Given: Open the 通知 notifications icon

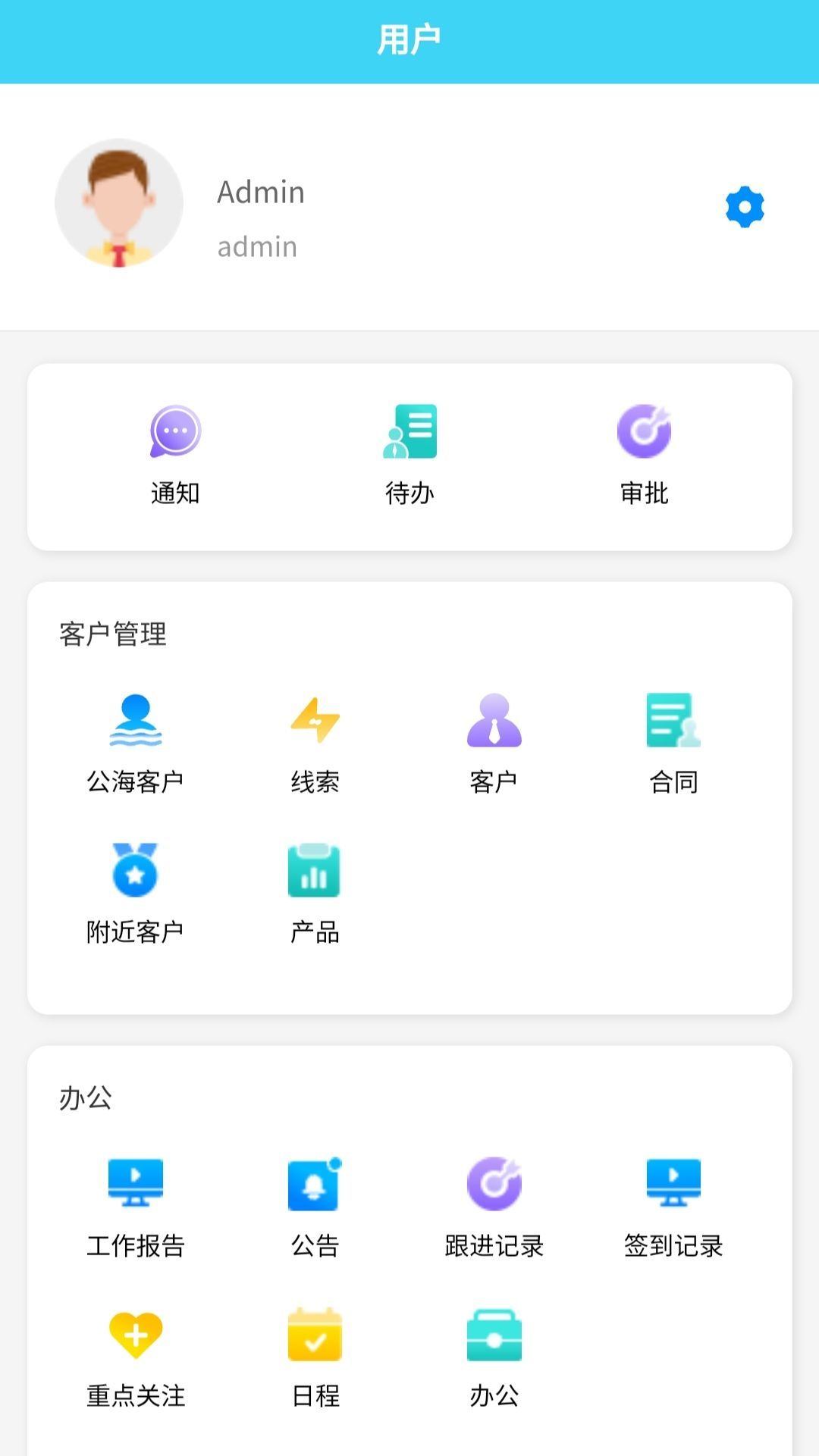Looking at the screenshot, I should 174,432.
